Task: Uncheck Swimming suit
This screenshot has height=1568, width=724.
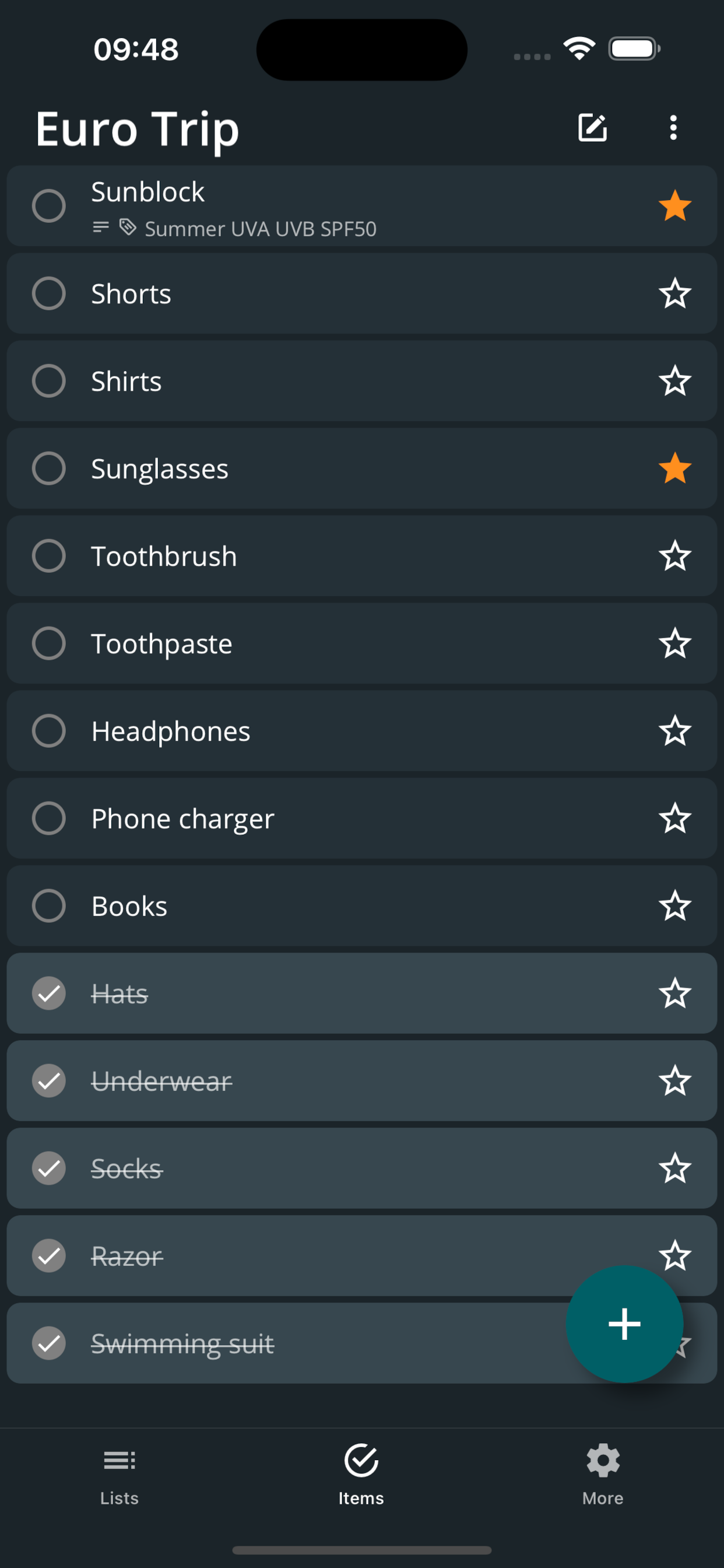Action: (x=48, y=1343)
